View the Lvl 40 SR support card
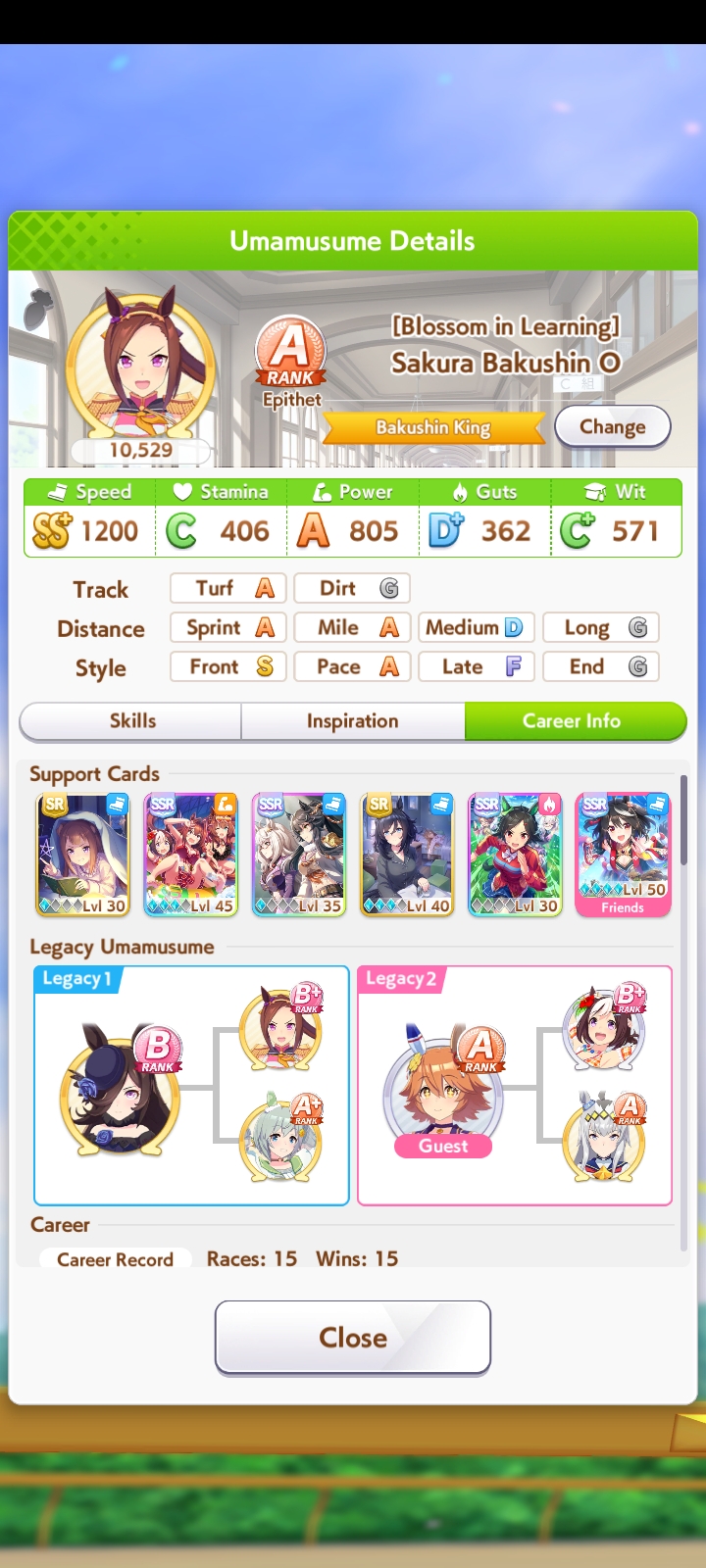Viewport: 706px width, 1568px height. click(x=407, y=855)
